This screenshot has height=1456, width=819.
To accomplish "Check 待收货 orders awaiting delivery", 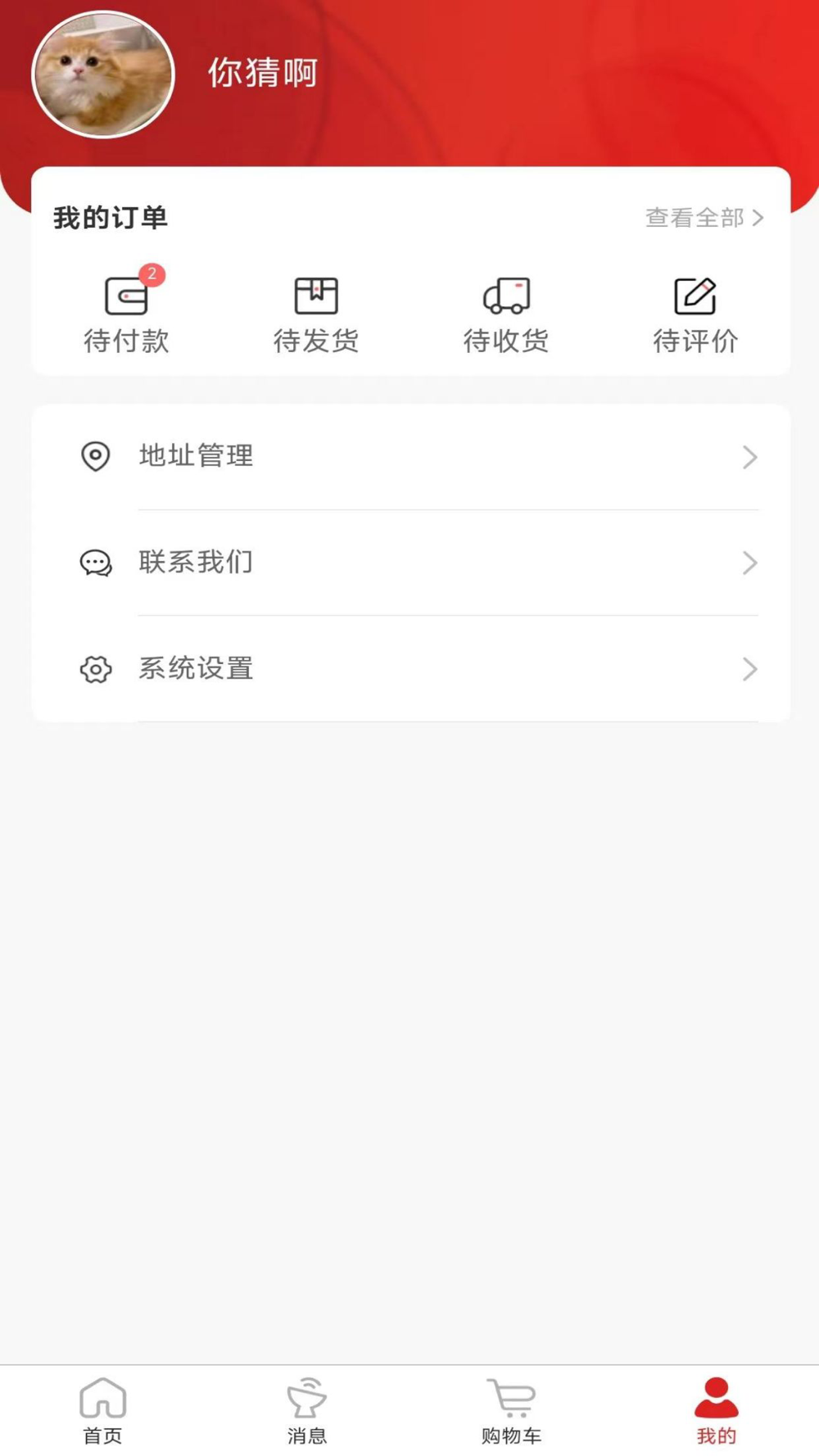I will [506, 314].
